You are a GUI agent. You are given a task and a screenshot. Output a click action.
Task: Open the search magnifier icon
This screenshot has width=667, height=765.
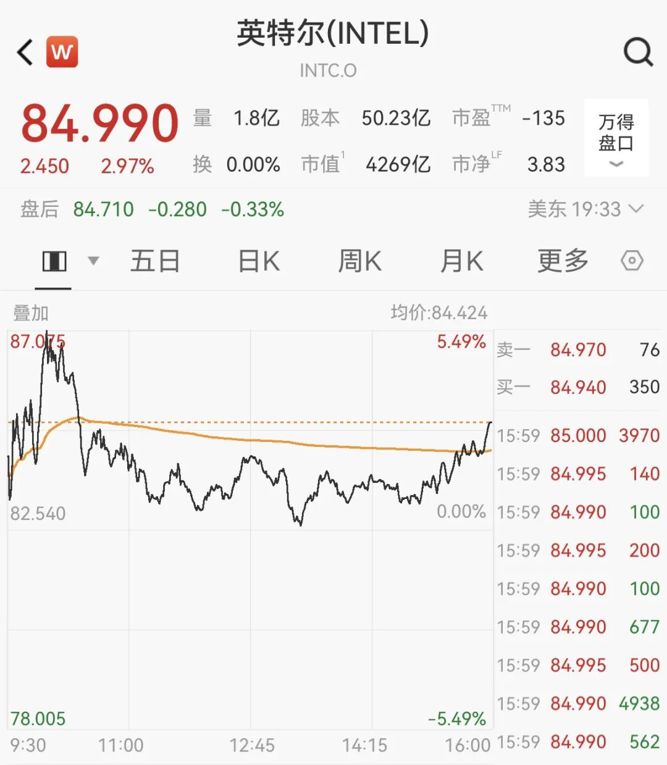(x=637, y=52)
